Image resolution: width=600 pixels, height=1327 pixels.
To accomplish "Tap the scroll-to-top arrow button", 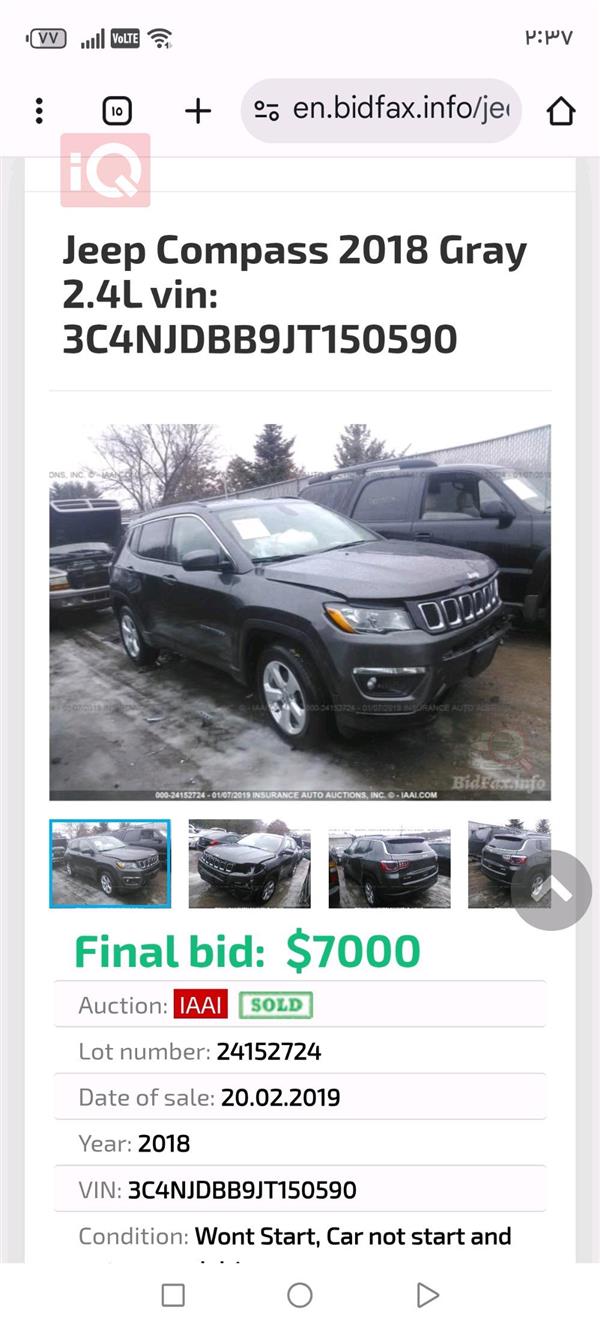I will pyautogui.click(x=551, y=890).
